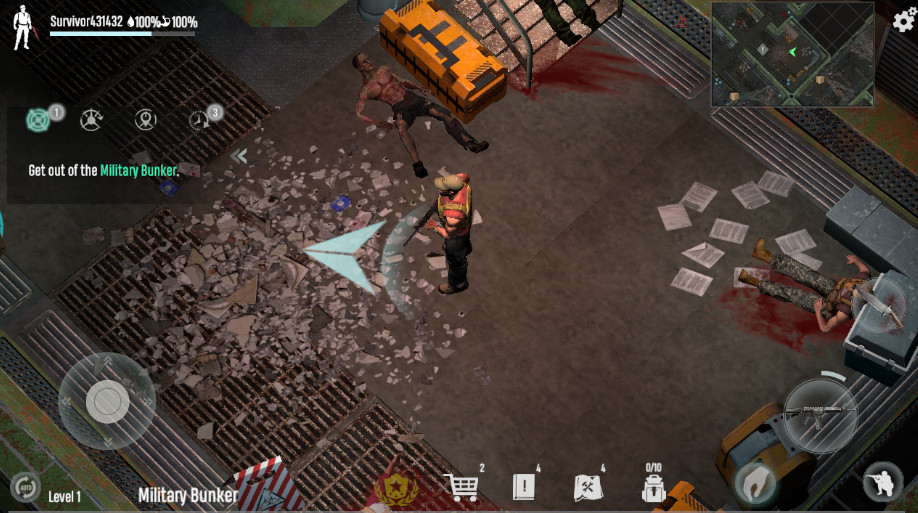This screenshot has height=513, width=918.
Task: Tap the movement joystick pad
Action: coord(107,401)
